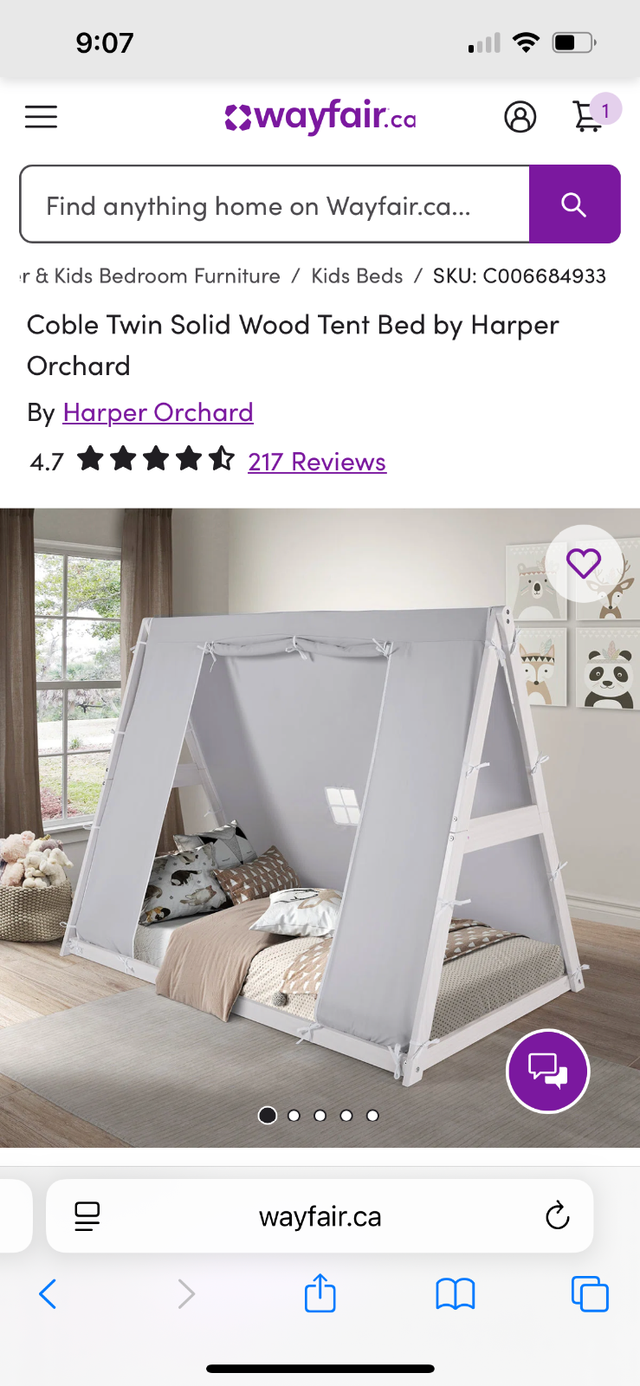Open the hamburger menu
The height and width of the screenshot is (1386, 640).
pos(41,117)
